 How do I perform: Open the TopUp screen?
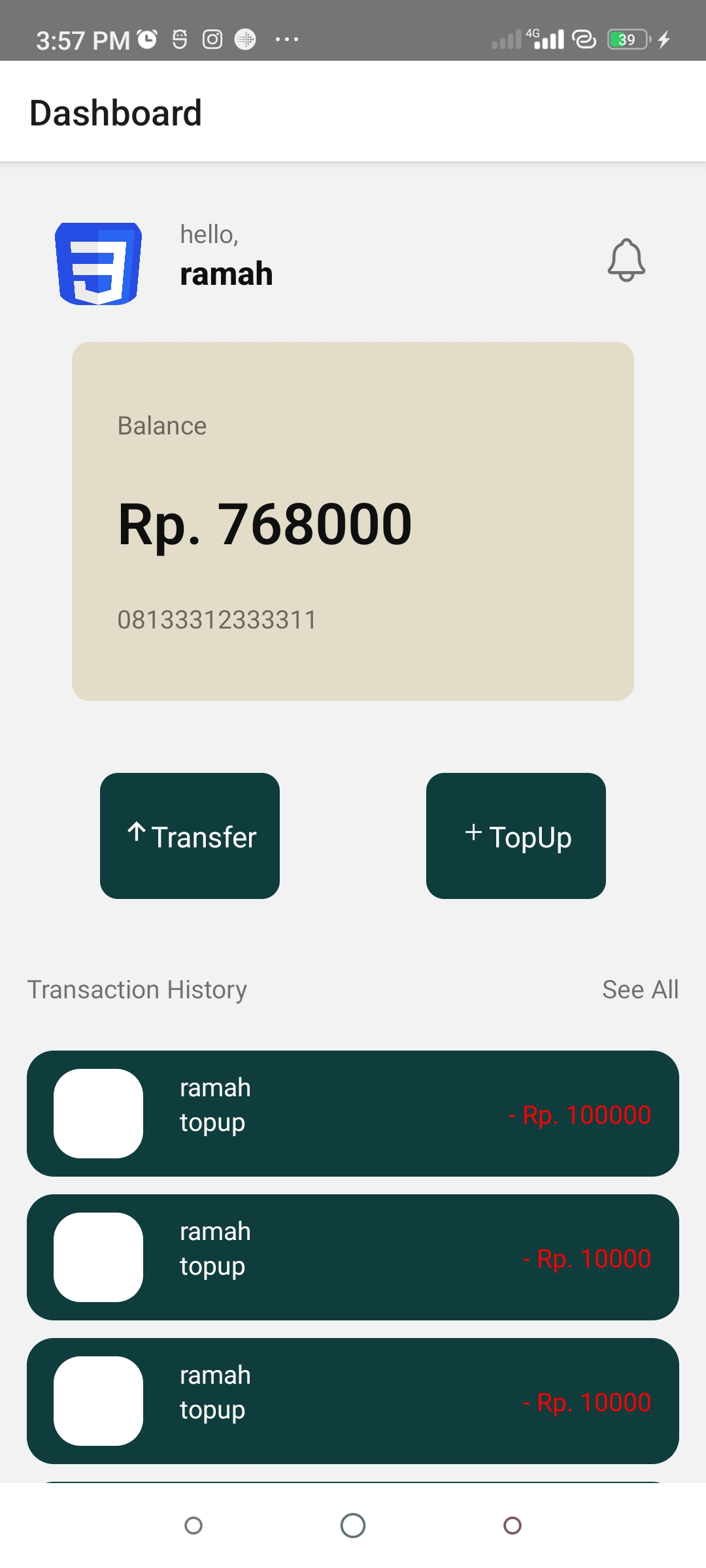click(516, 836)
